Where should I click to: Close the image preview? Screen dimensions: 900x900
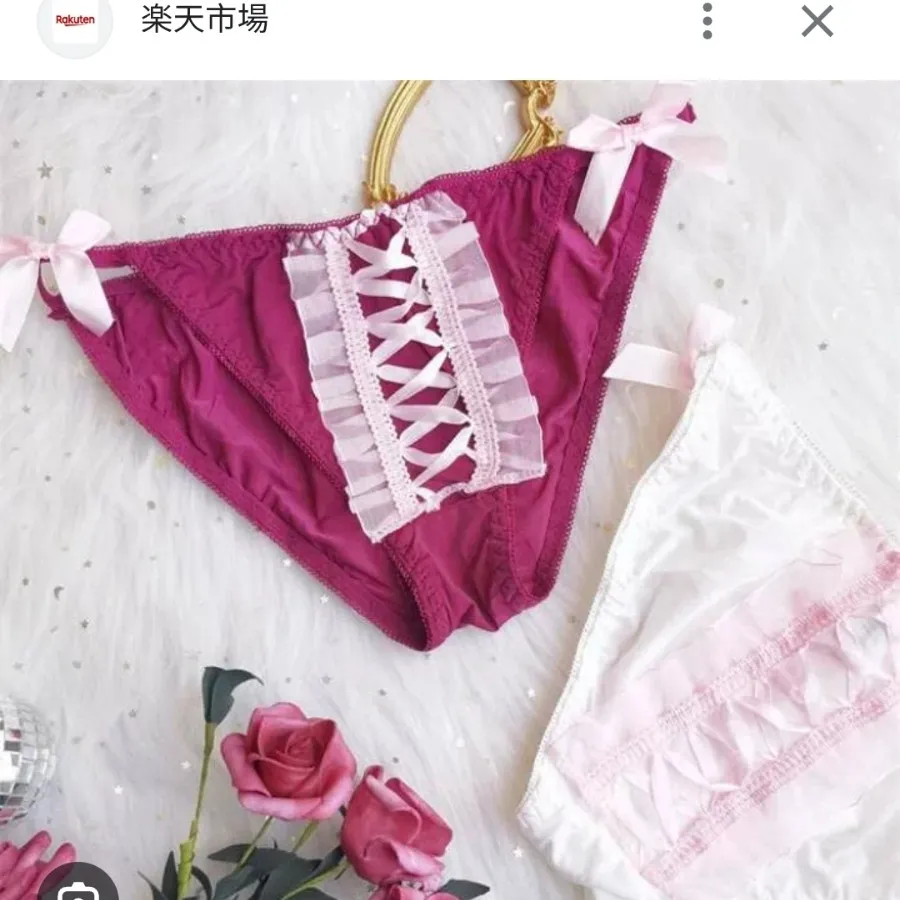(x=817, y=21)
